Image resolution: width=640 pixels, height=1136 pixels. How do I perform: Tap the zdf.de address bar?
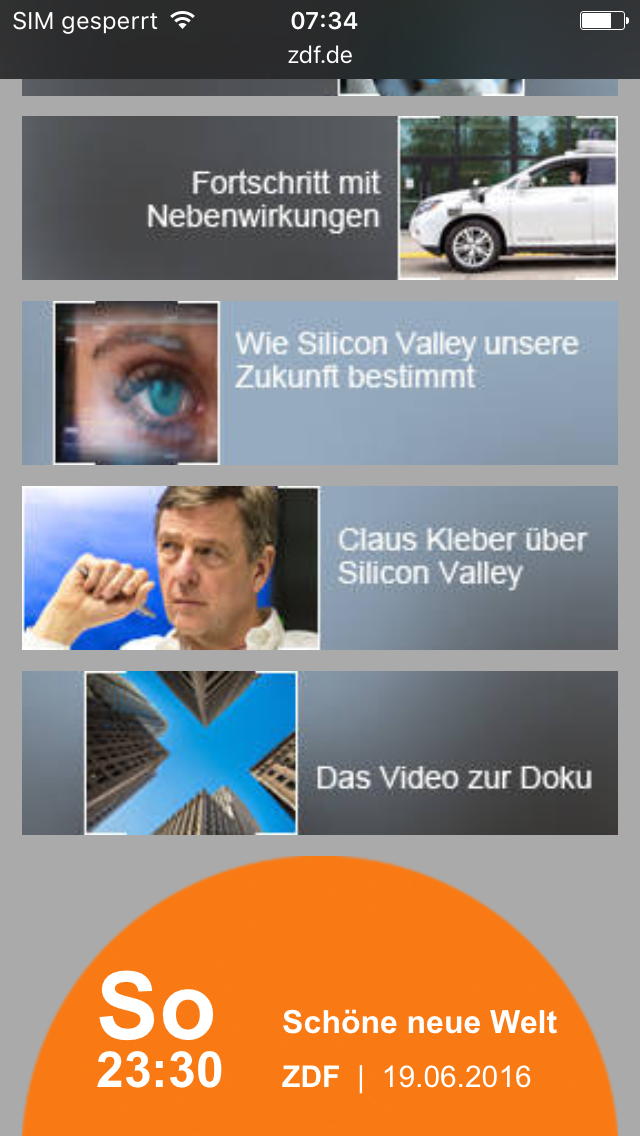(x=320, y=56)
